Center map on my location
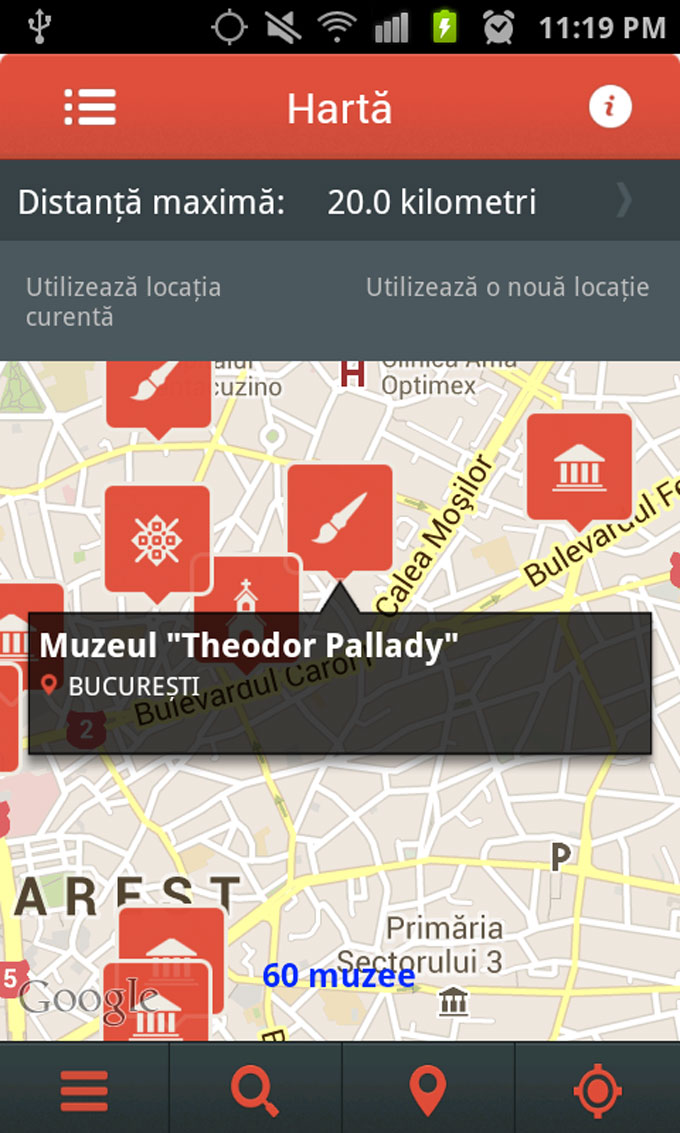The width and height of the screenshot is (680, 1133). coord(598,1089)
